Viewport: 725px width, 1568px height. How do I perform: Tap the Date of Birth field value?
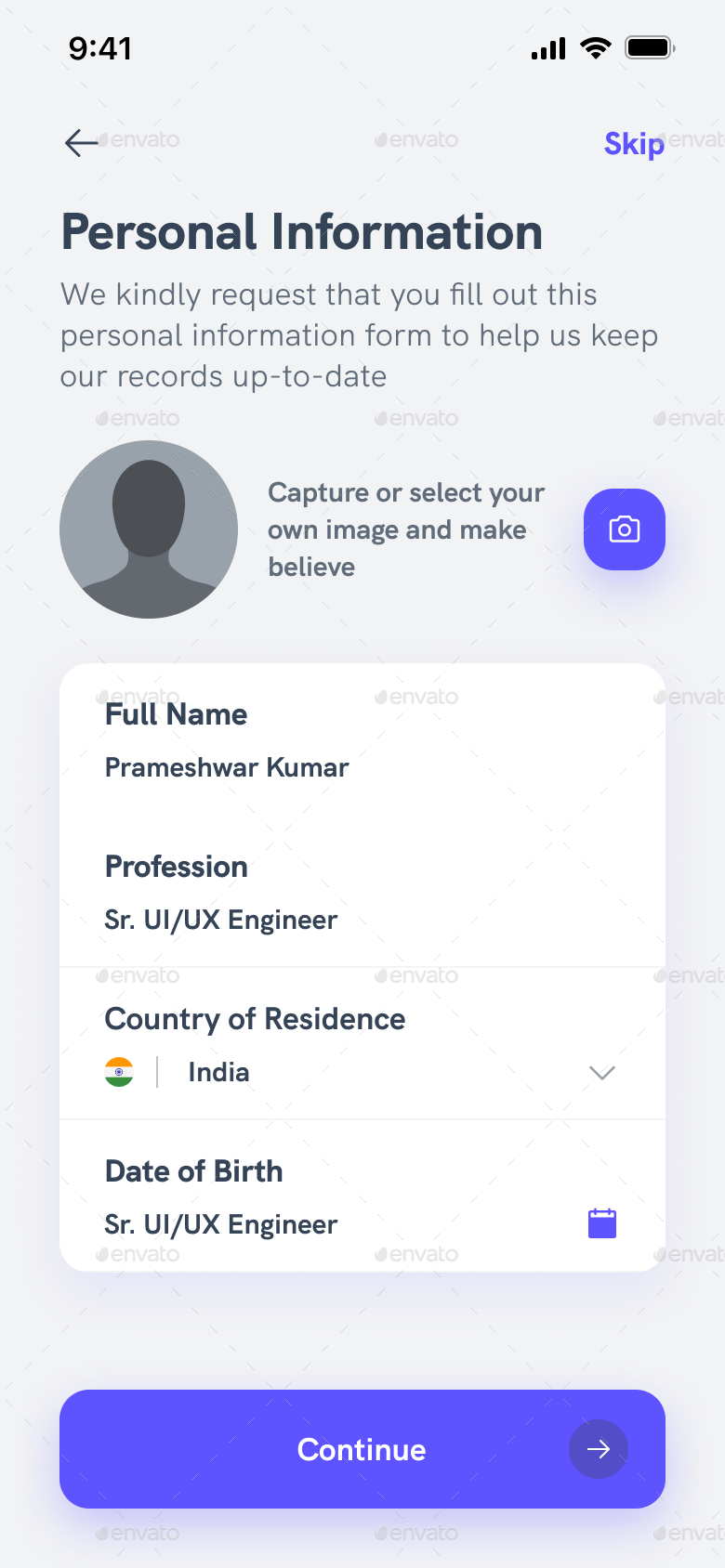click(220, 1223)
